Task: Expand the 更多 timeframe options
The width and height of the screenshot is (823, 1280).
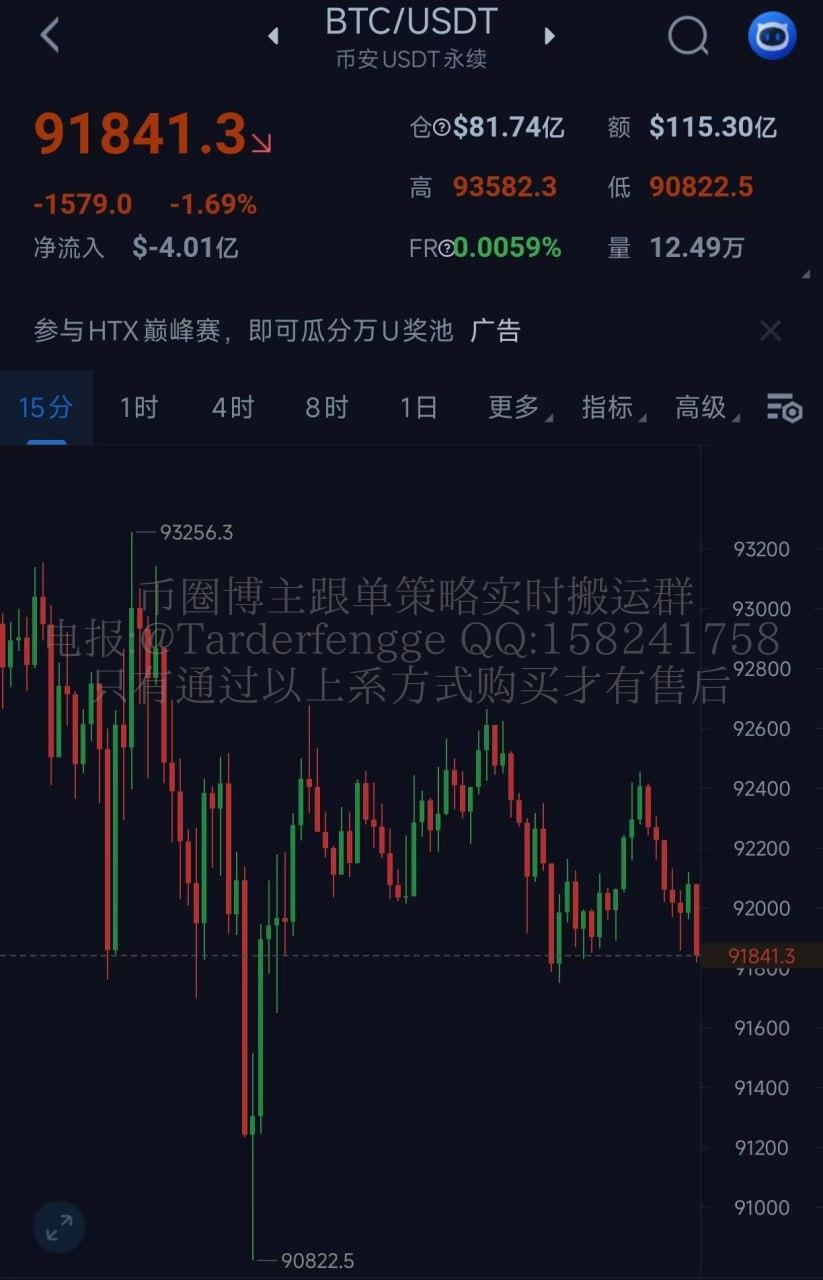Action: point(516,408)
